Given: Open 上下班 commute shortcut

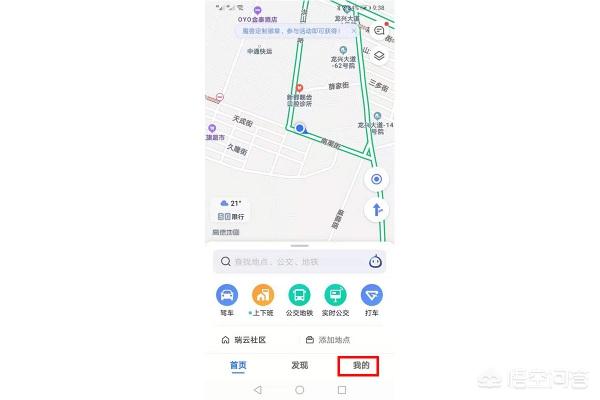Looking at the screenshot, I should click(x=263, y=300).
